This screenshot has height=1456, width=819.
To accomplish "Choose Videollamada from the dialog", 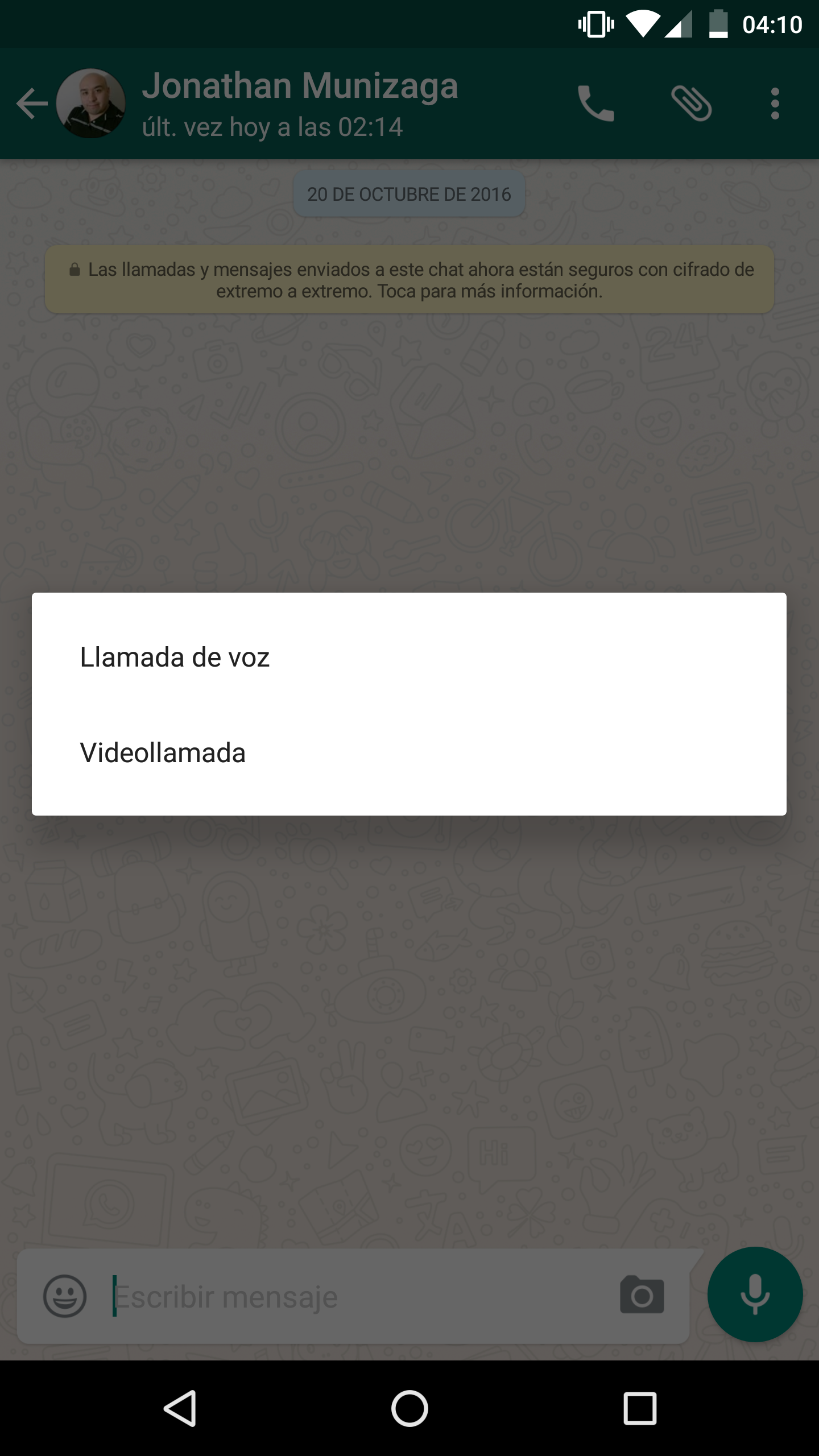I will click(x=409, y=752).
